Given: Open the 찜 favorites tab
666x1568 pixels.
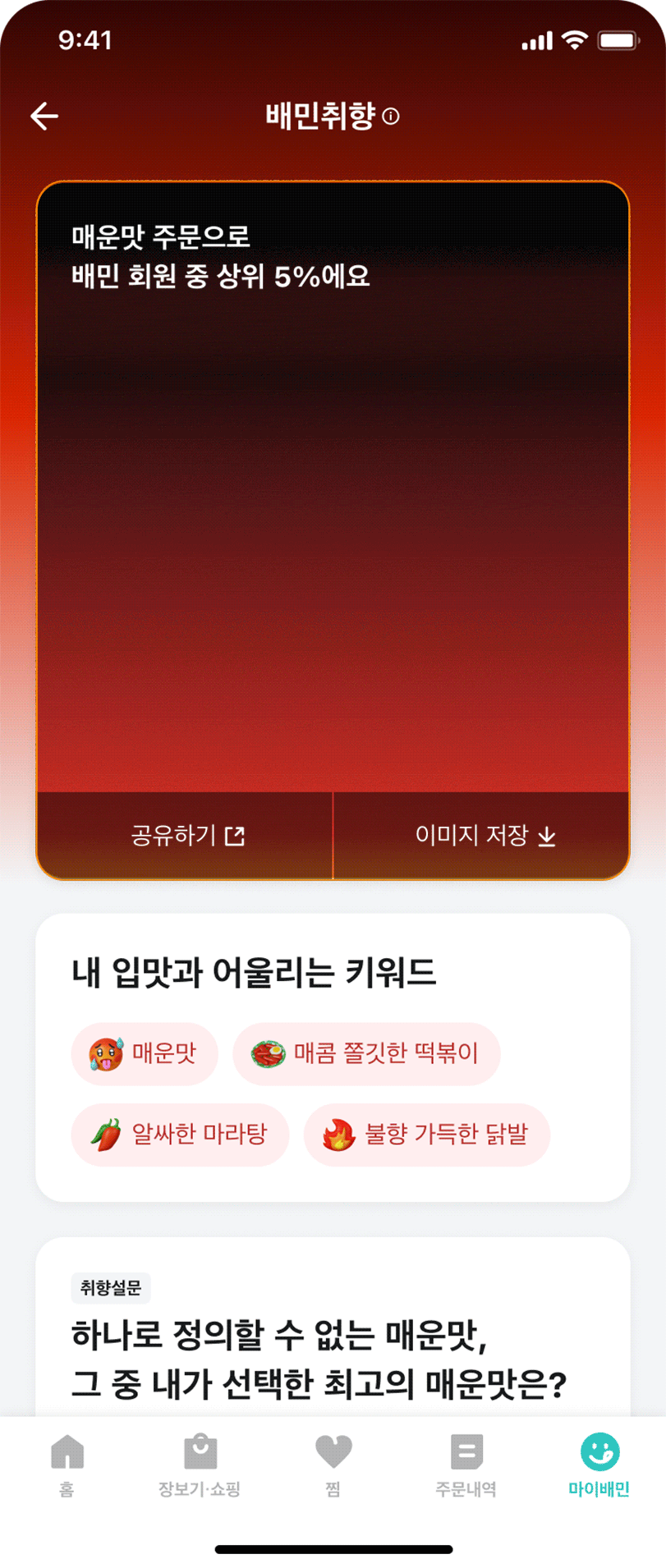Looking at the screenshot, I should [x=333, y=1465].
